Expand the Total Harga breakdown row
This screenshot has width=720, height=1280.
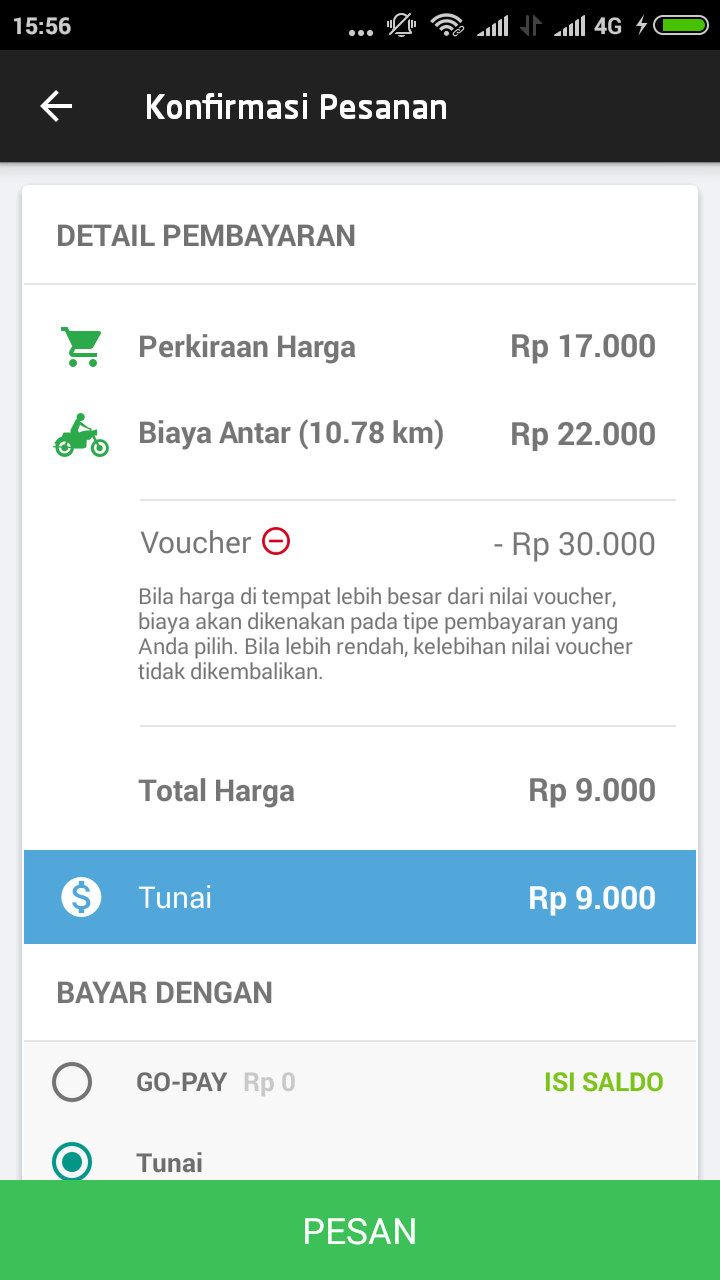216,790
